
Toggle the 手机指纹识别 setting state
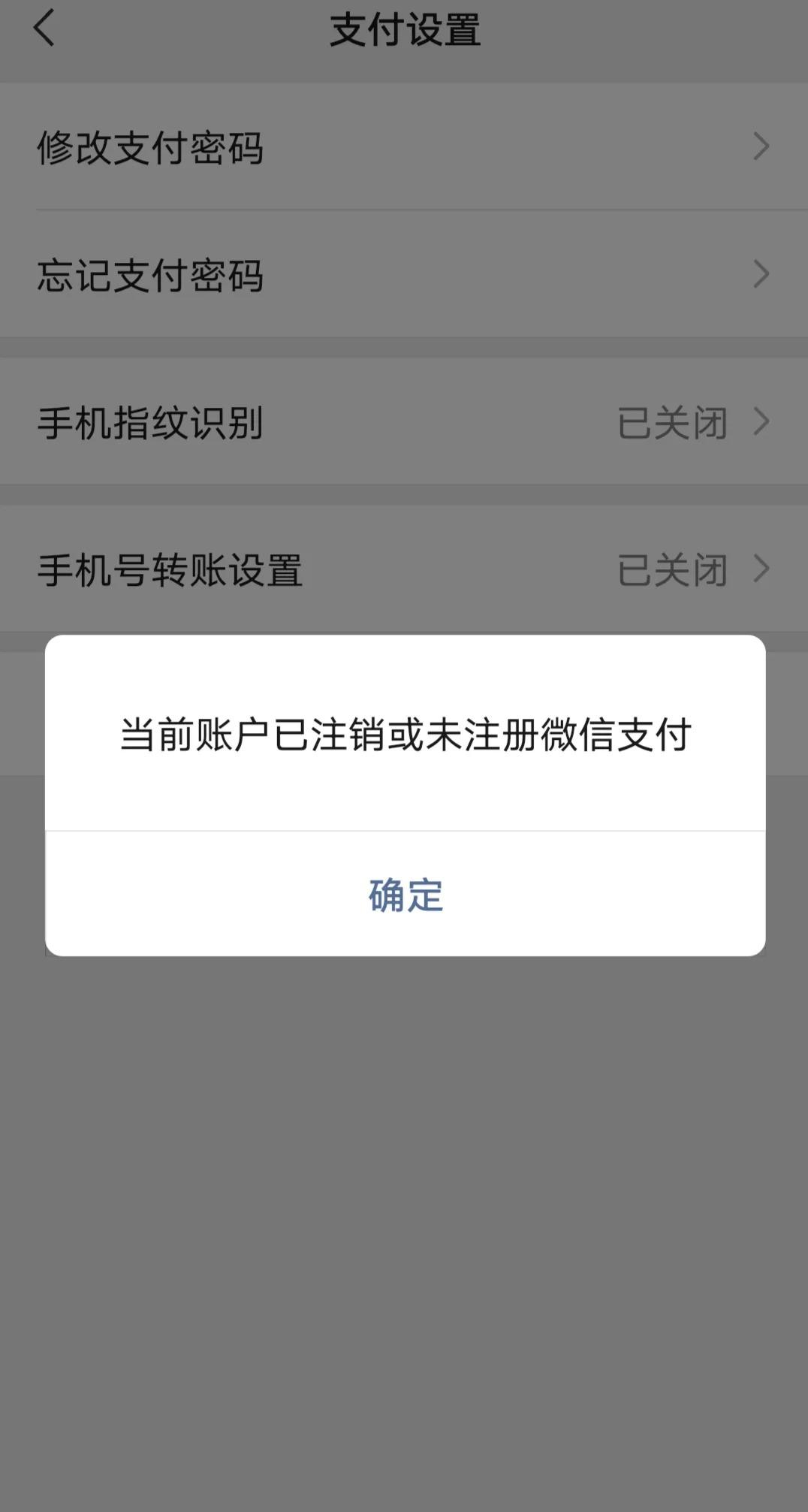(x=375, y=422)
